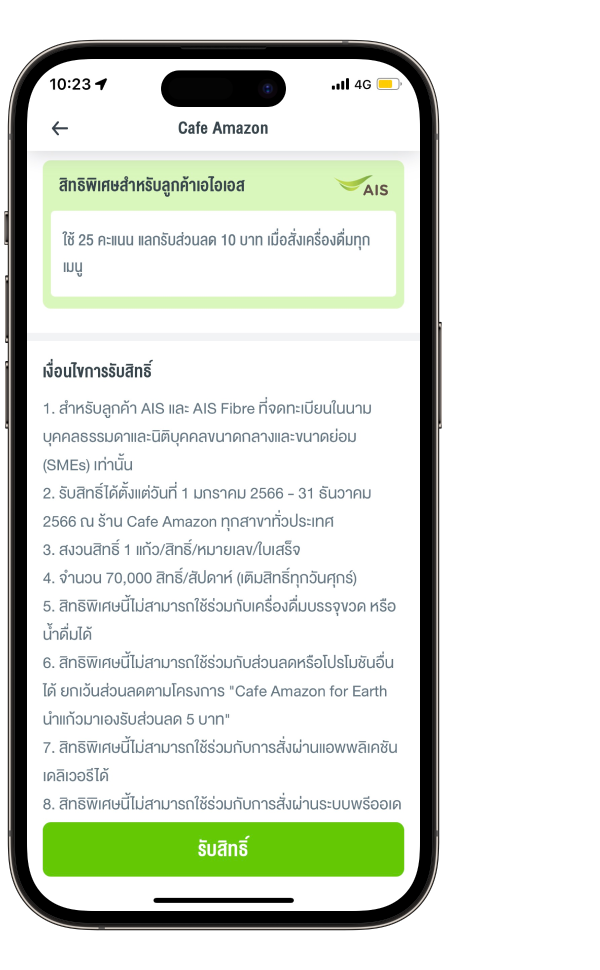The image size is (600, 970).
Task: Go back using the arrow icon
Action: point(60,128)
